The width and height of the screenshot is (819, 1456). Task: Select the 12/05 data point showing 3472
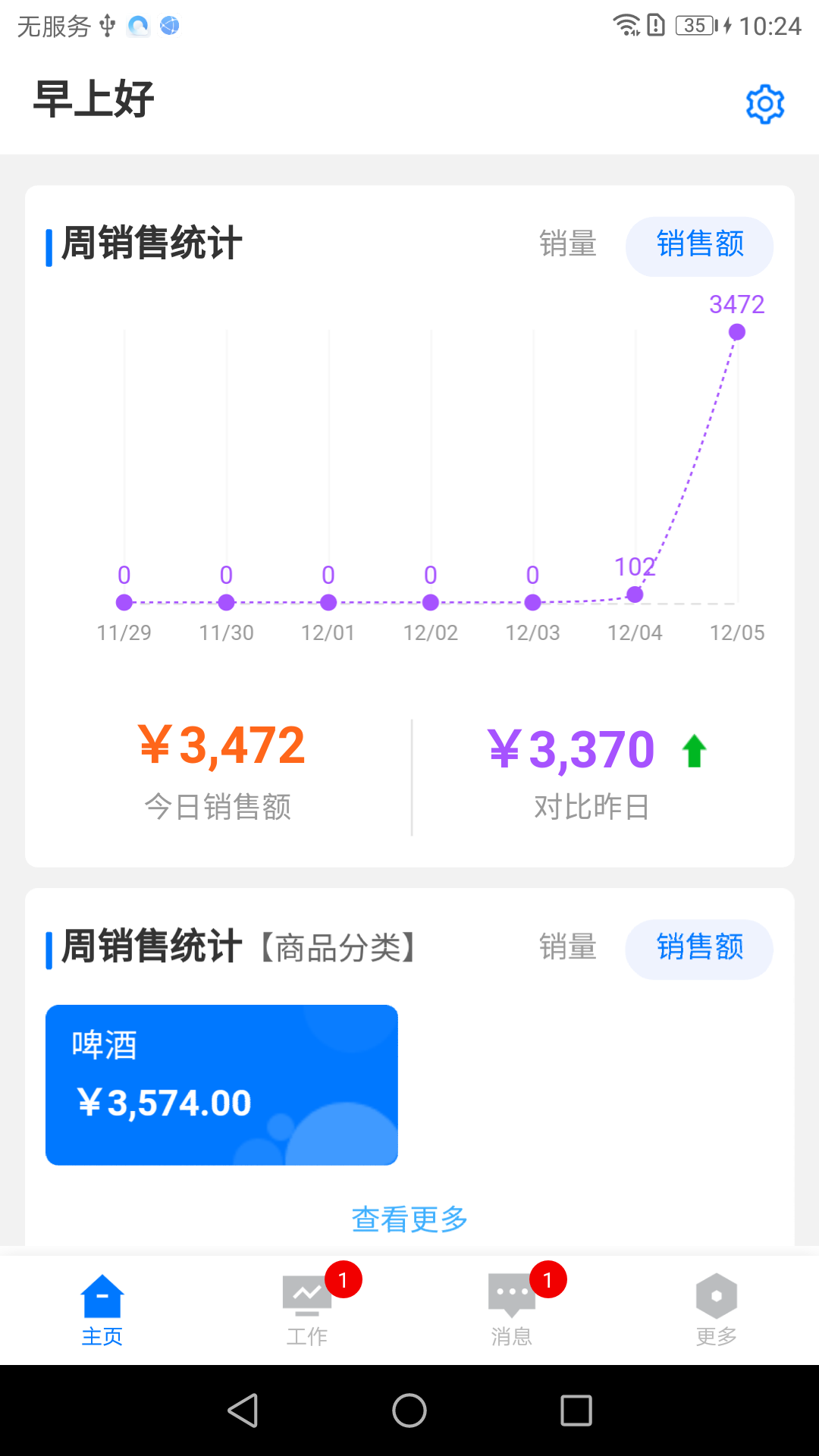click(x=736, y=331)
